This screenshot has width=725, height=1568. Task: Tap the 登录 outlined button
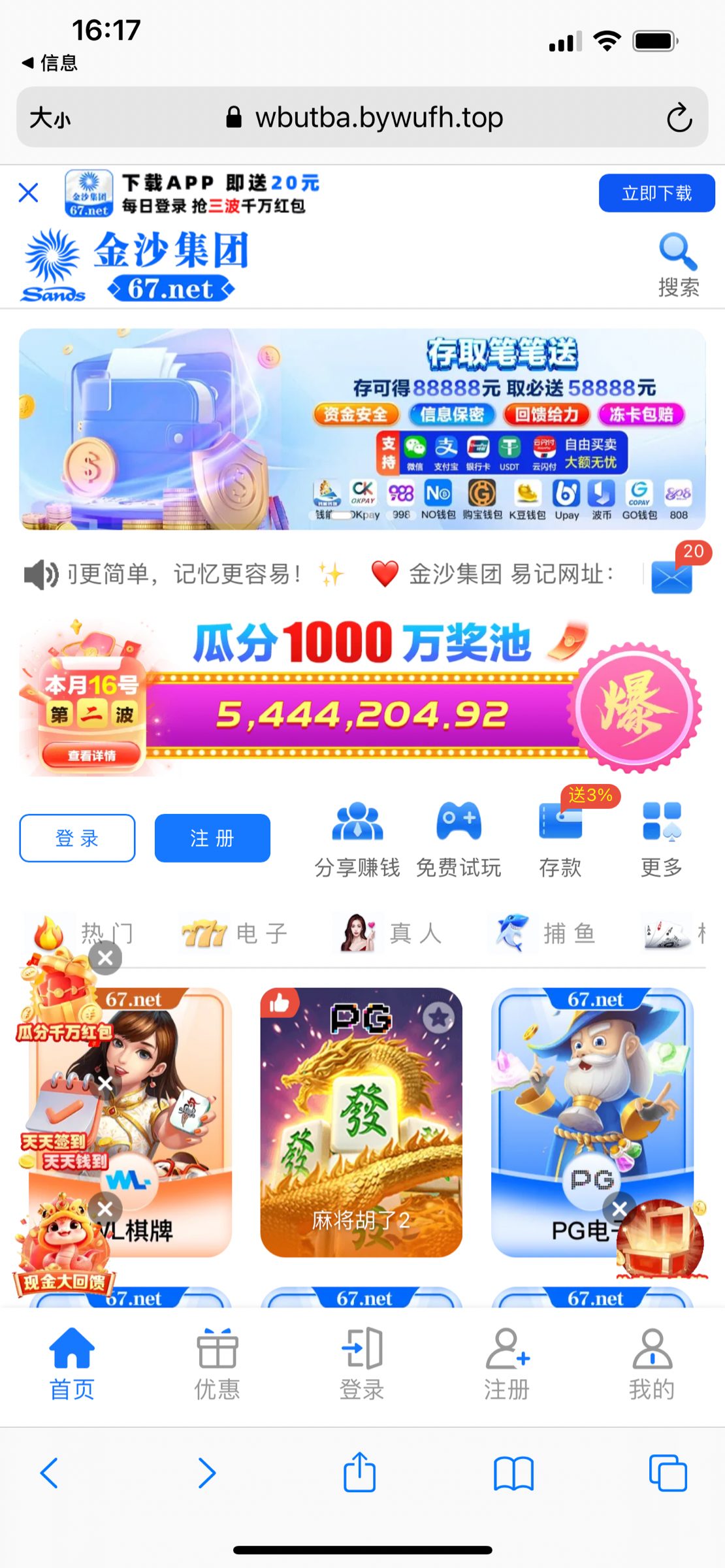click(77, 838)
